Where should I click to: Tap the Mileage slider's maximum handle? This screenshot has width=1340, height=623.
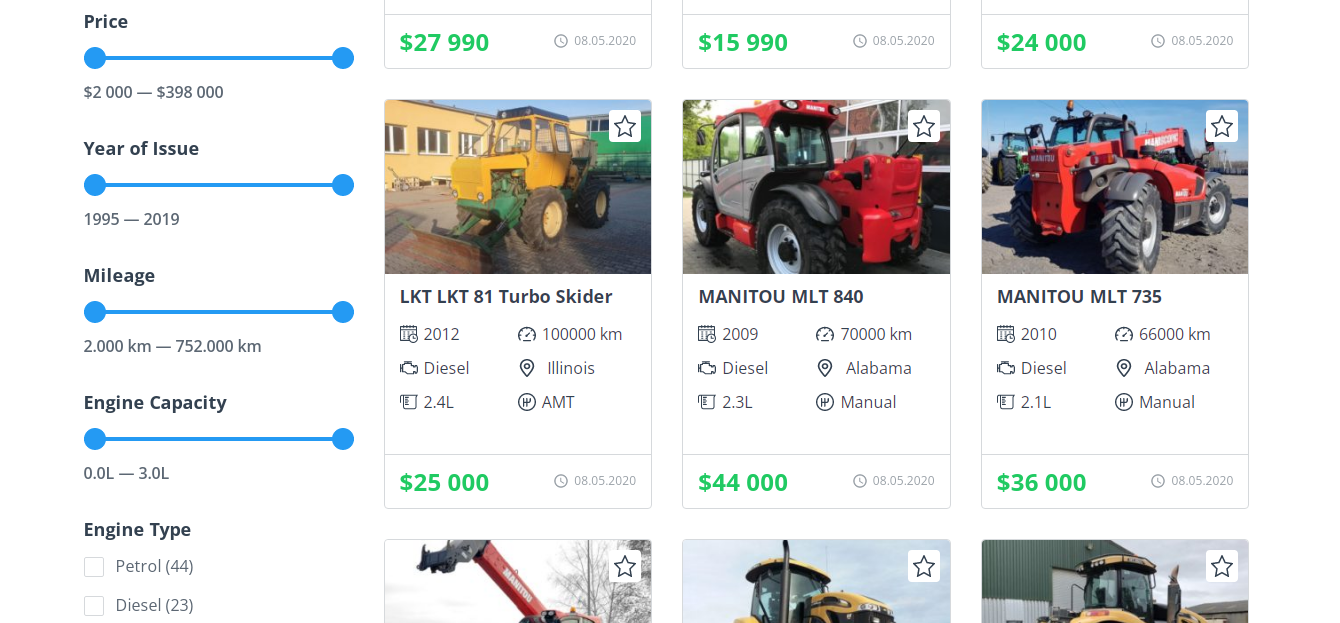[x=343, y=312]
